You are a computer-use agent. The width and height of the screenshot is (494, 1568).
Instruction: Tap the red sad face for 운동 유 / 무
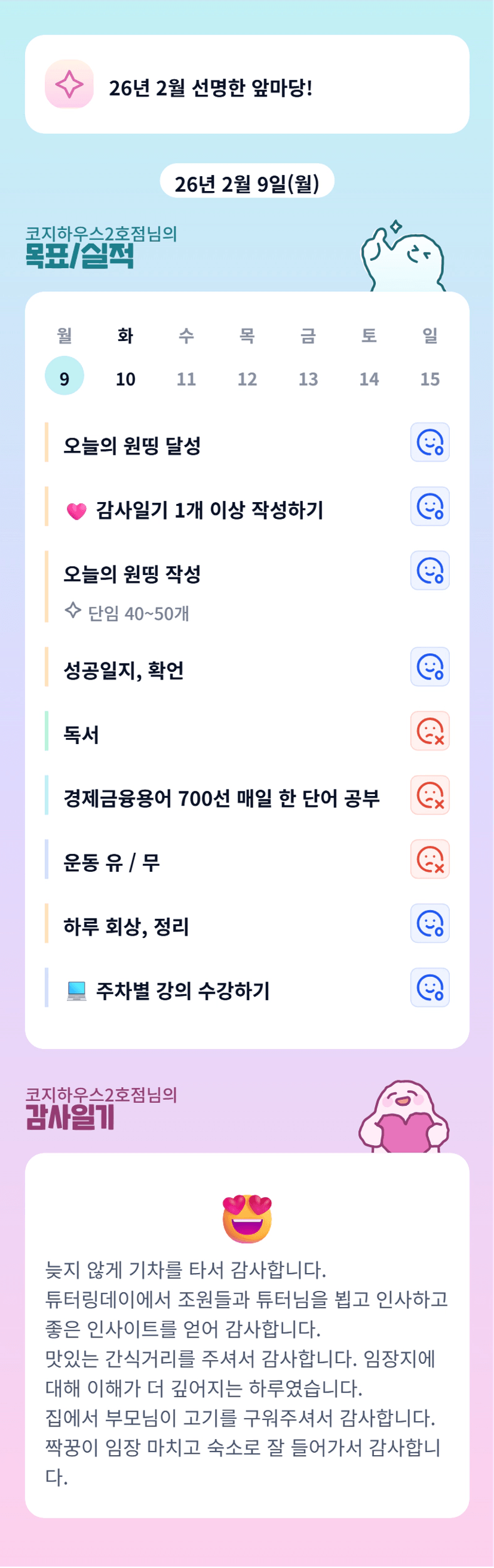(430, 859)
